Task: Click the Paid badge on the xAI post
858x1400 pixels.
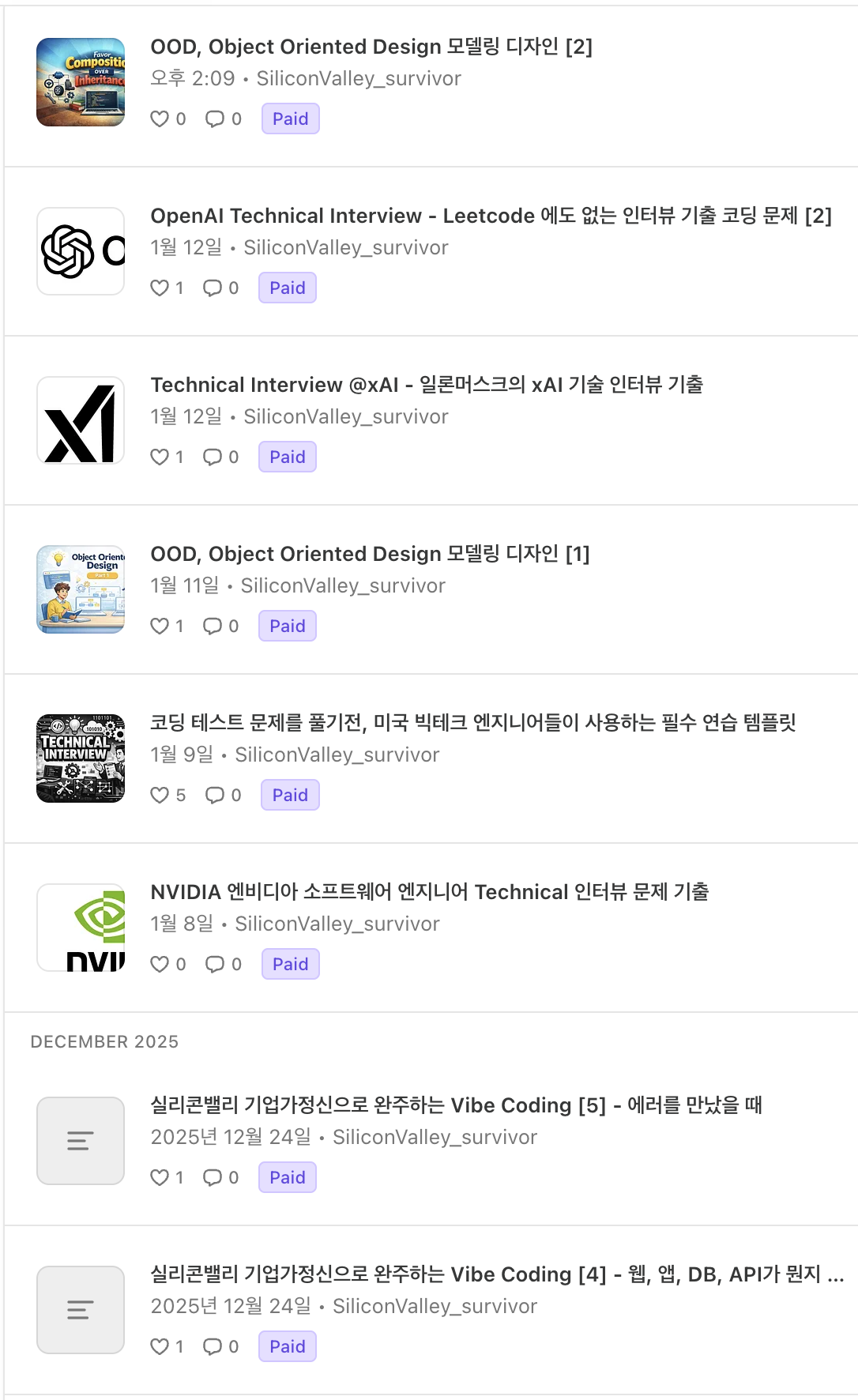Action: [x=287, y=457]
